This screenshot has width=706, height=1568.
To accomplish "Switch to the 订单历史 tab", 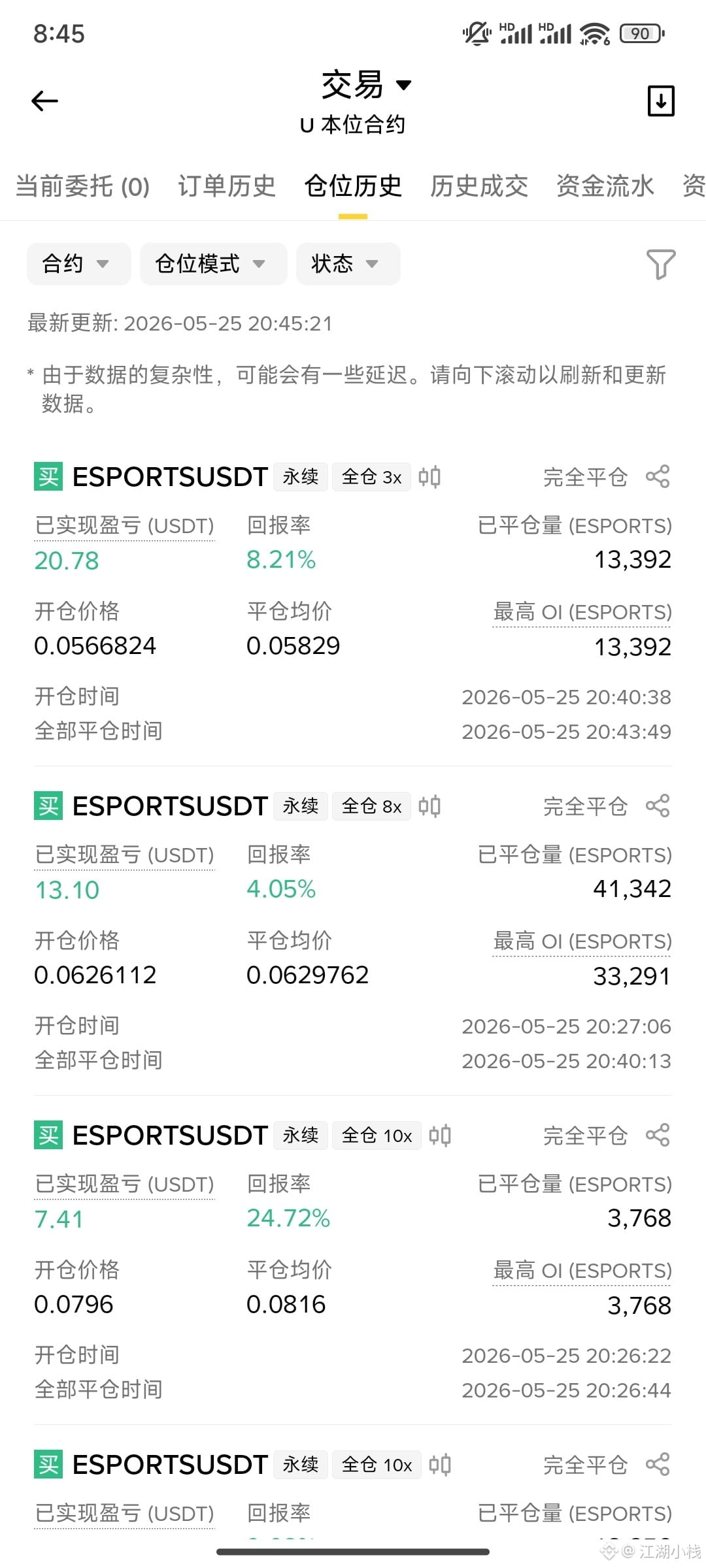I will click(227, 186).
